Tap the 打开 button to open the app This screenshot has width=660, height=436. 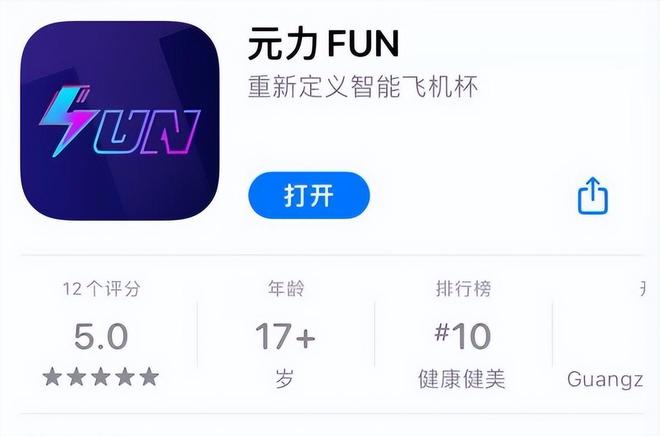pos(308,195)
